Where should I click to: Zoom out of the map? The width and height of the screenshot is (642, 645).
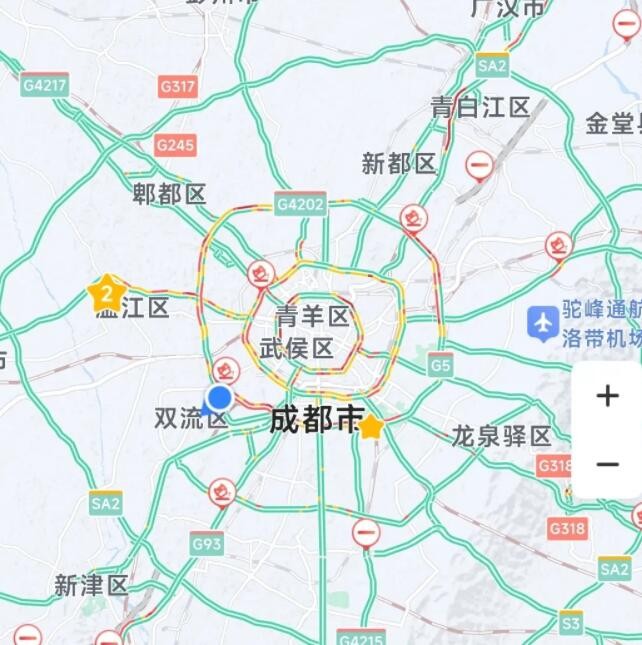tap(607, 464)
